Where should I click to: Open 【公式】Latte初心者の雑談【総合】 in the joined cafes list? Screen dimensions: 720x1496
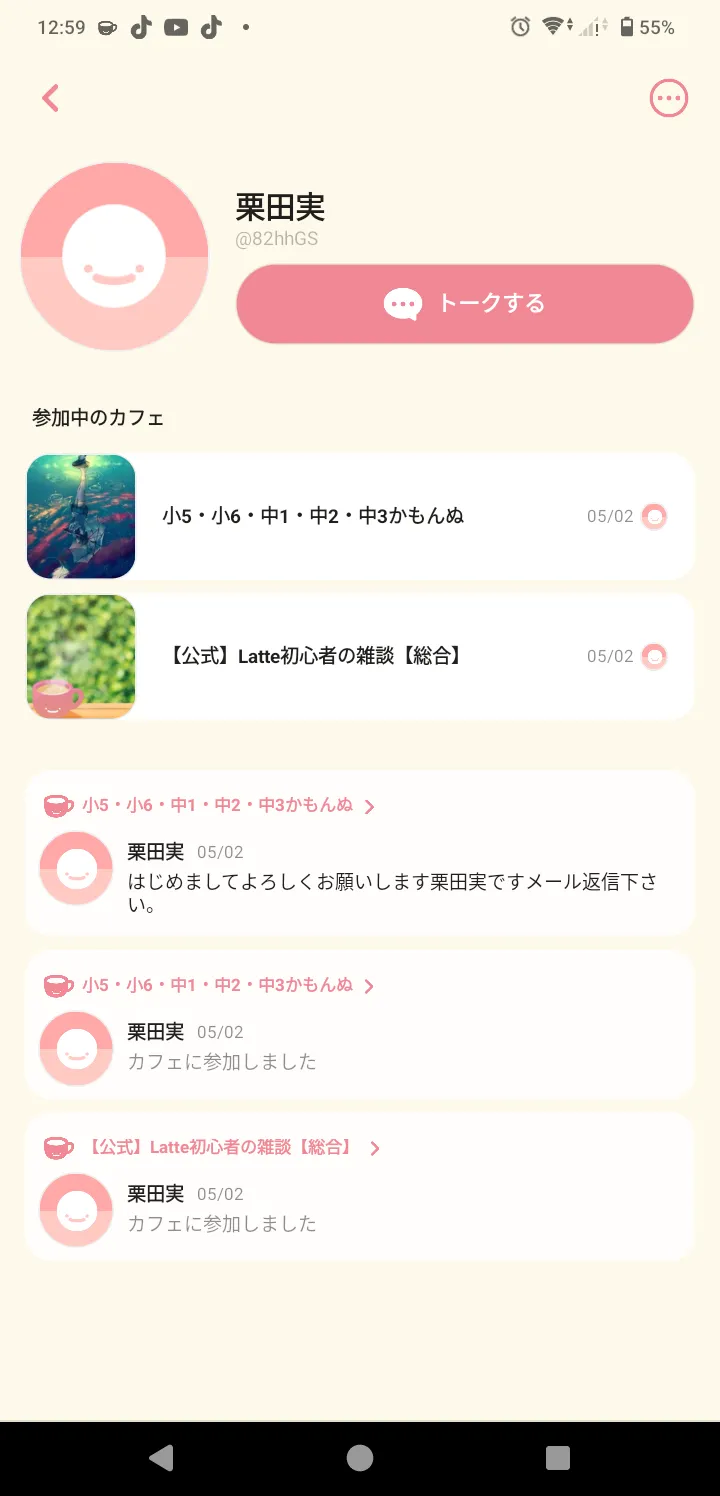pyautogui.click(x=360, y=657)
